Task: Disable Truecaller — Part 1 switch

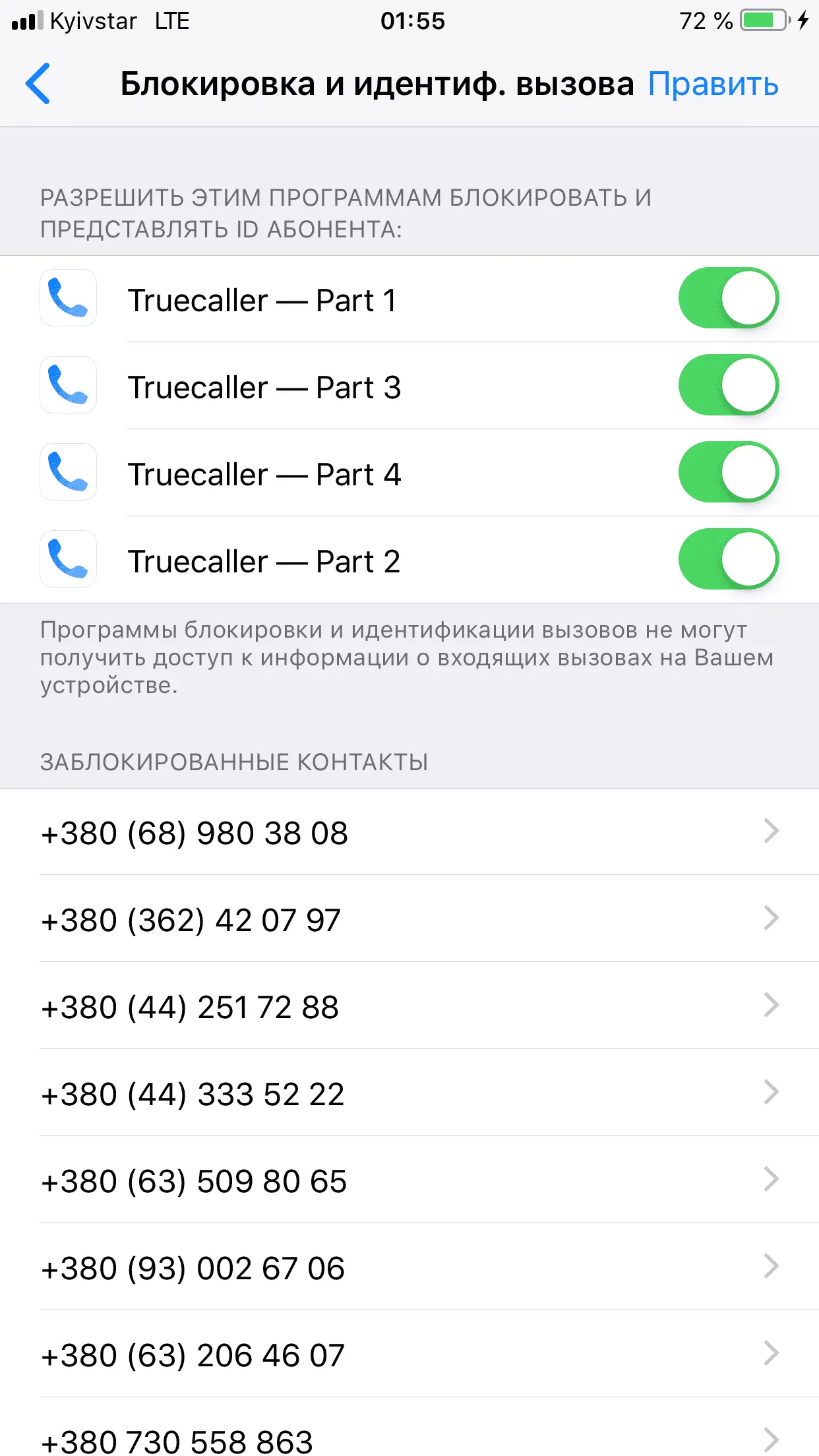Action: (728, 298)
